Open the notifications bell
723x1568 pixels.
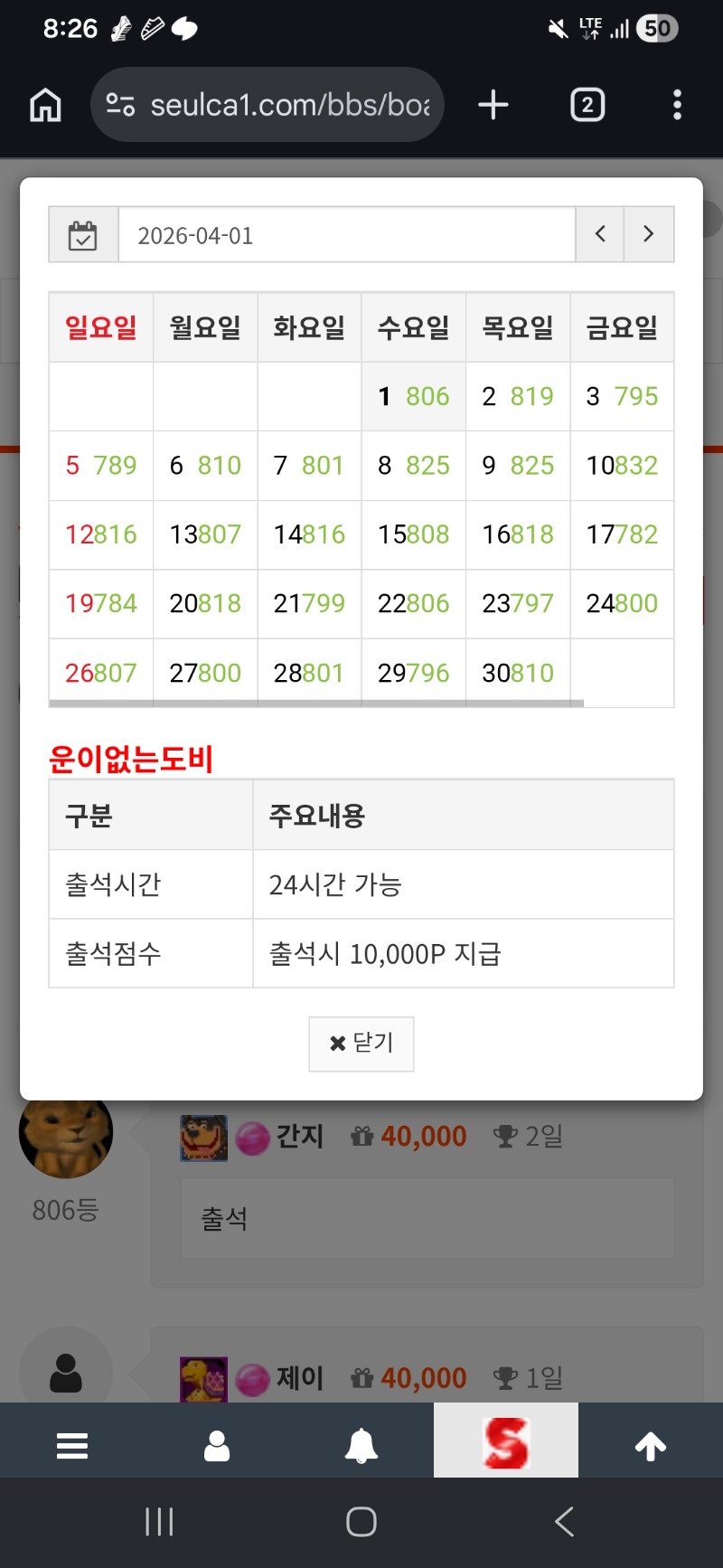pyautogui.click(x=361, y=1445)
